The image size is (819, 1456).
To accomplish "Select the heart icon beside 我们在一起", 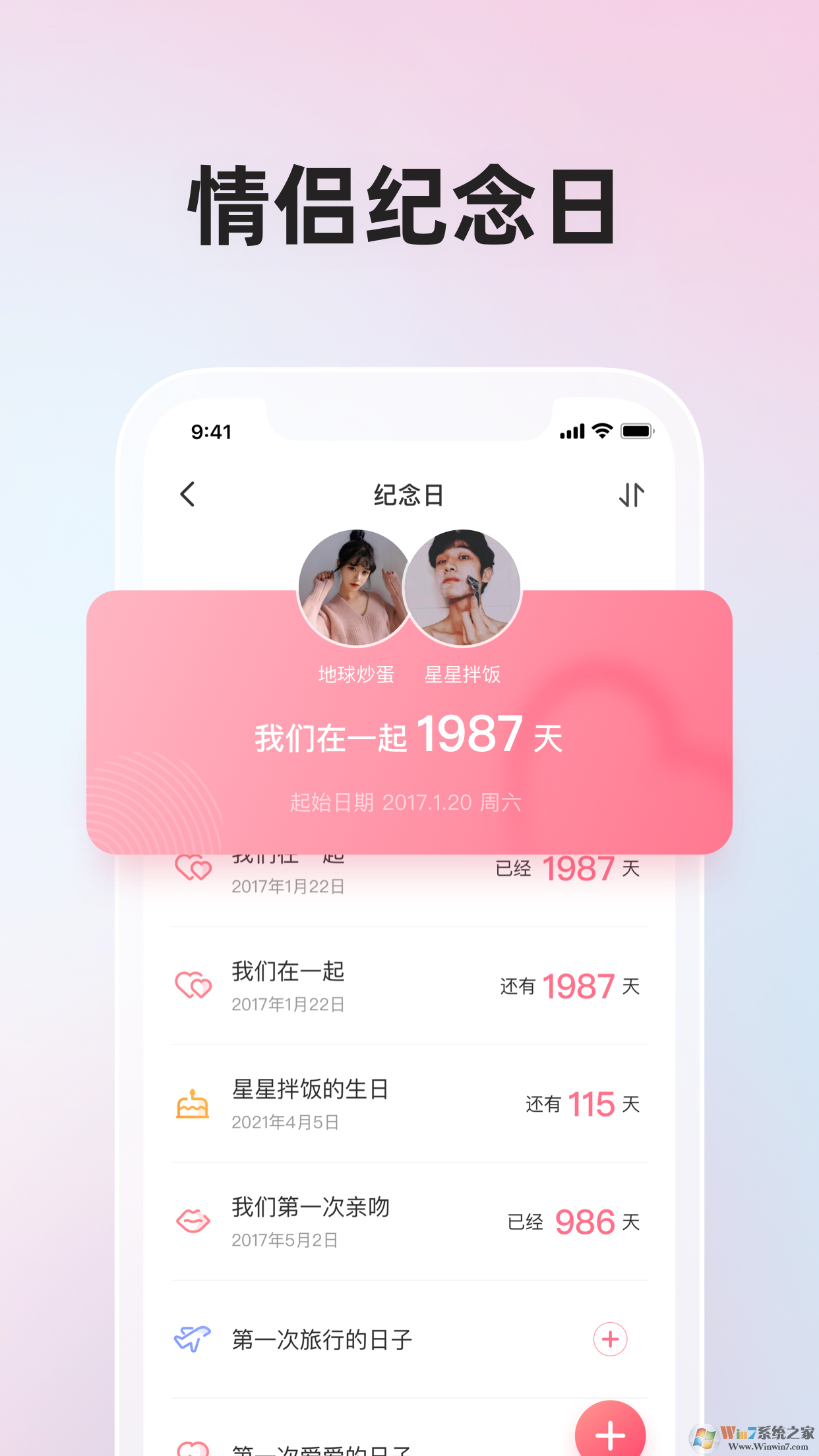I will (193, 985).
